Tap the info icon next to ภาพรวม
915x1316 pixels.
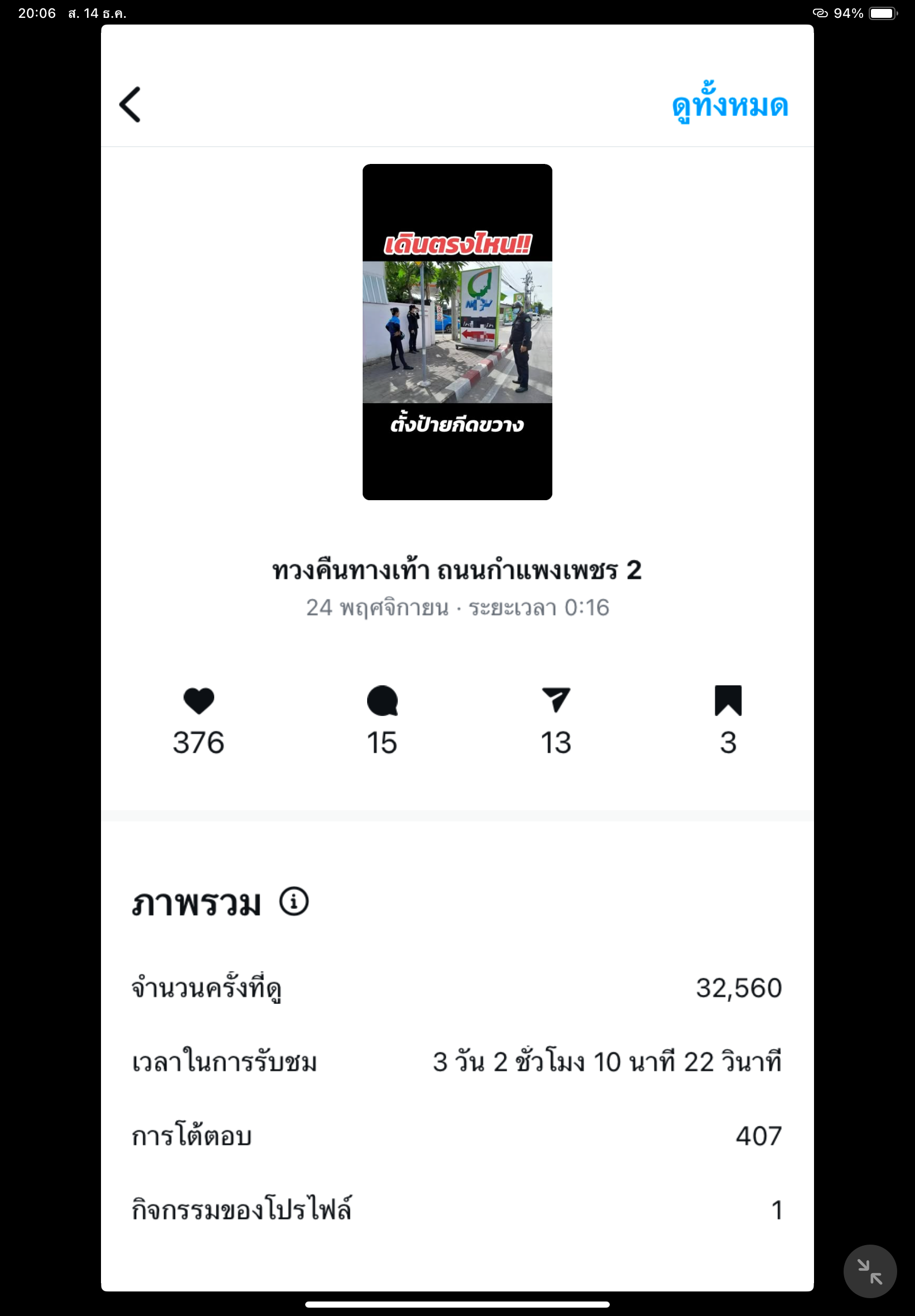(x=294, y=901)
